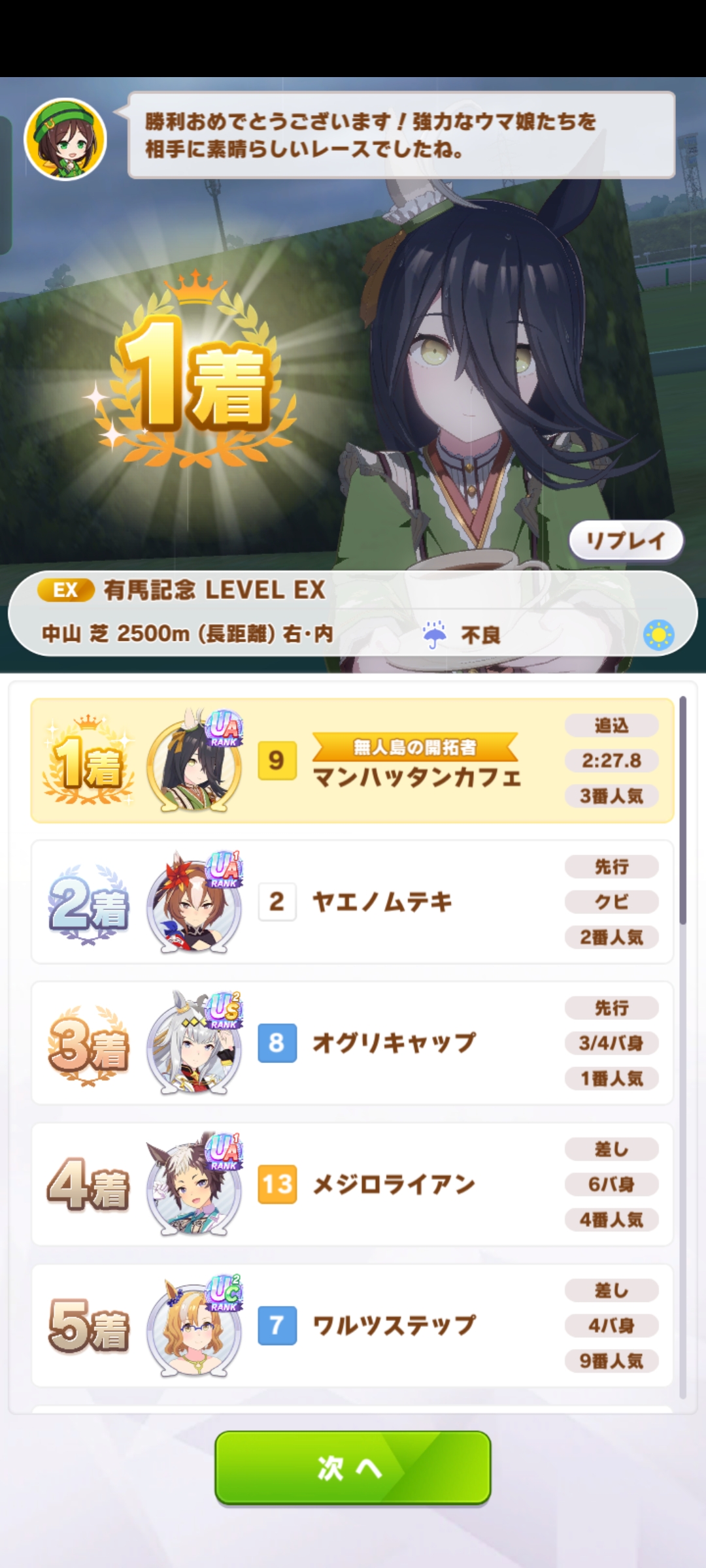
Task: Select 1st place row マンハッタンカフェ
Action: (x=352, y=760)
